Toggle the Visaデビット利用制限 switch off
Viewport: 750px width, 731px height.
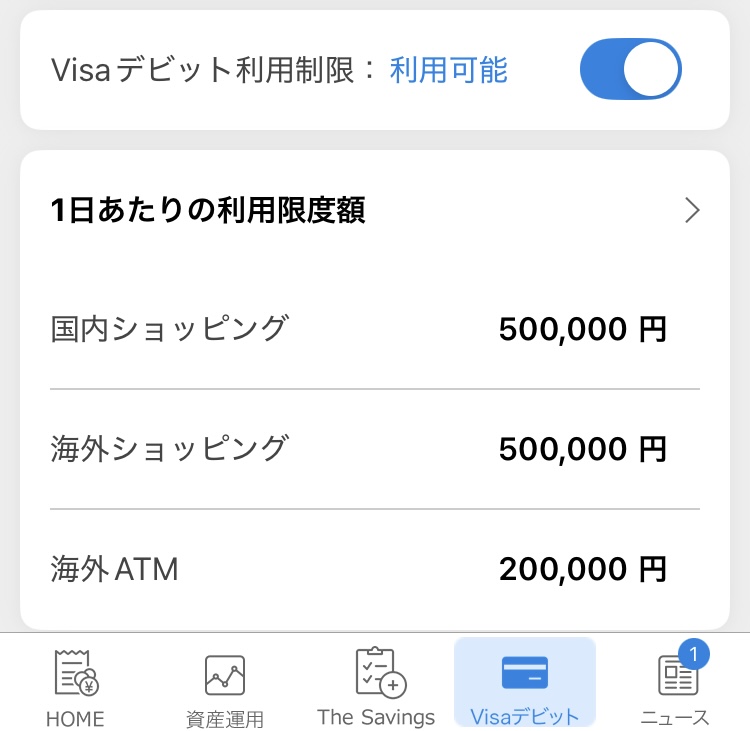pos(630,70)
